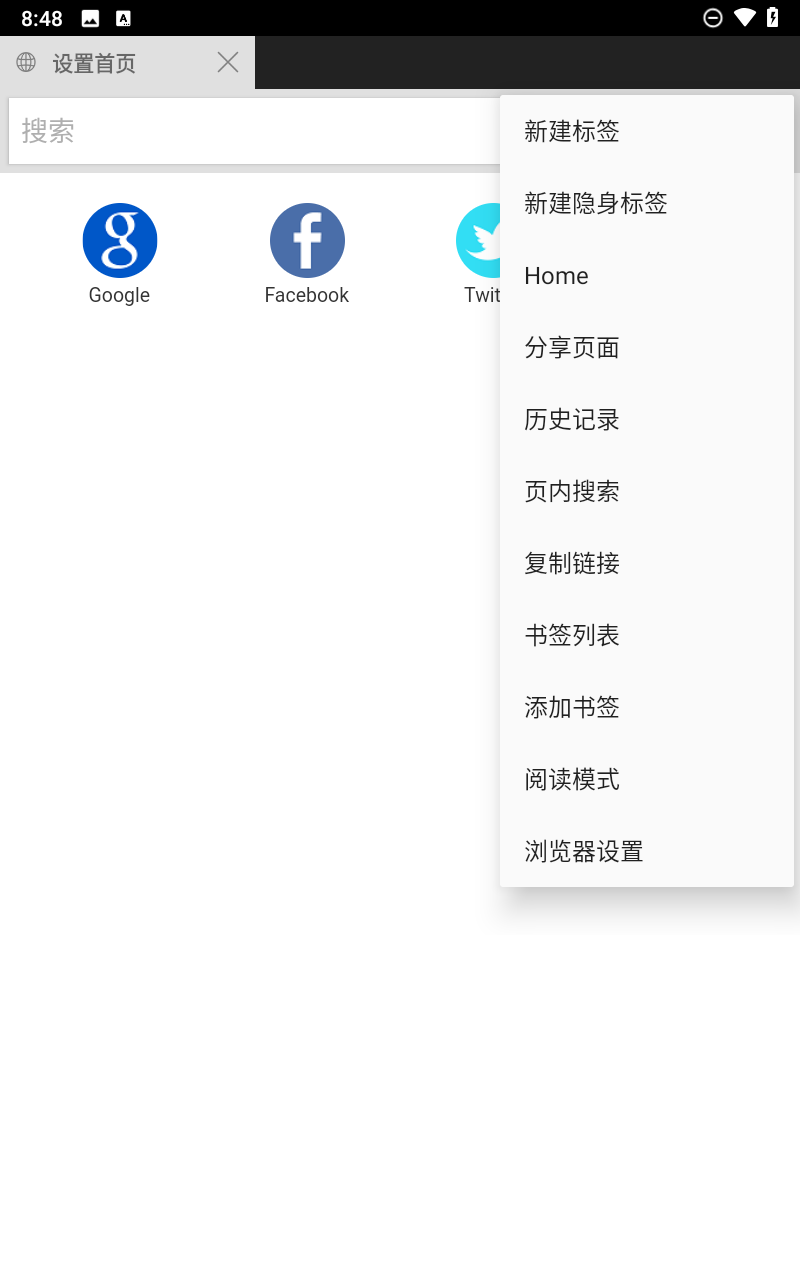Tap 复制链接 to copy the link
800x1280 pixels.
(647, 563)
